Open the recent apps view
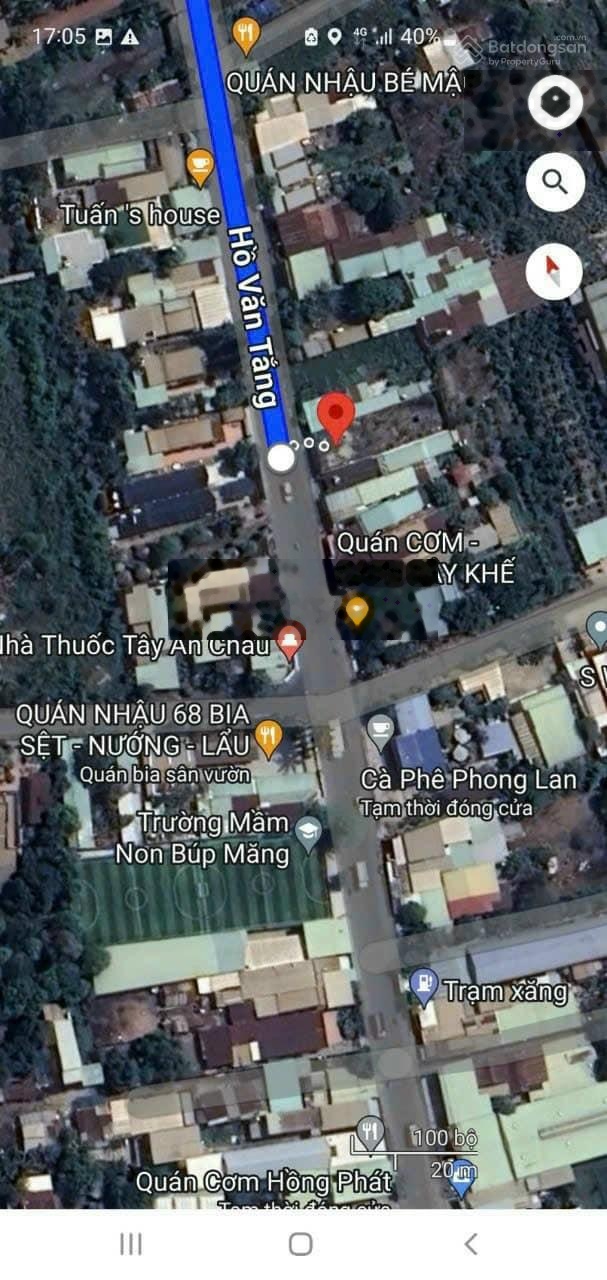This screenshot has width=607, height=1280. tap(131, 1244)
